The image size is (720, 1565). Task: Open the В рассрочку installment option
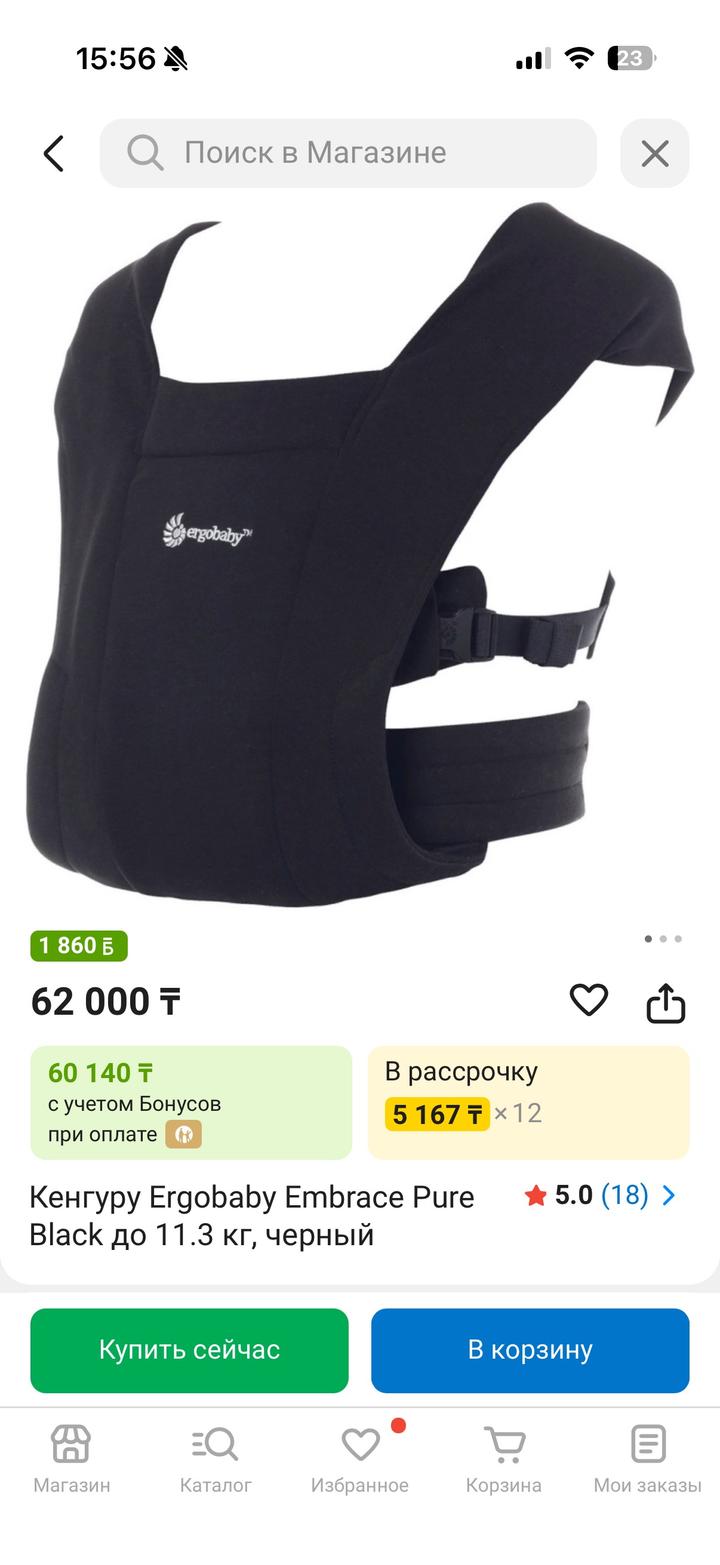pos(528,1102)
